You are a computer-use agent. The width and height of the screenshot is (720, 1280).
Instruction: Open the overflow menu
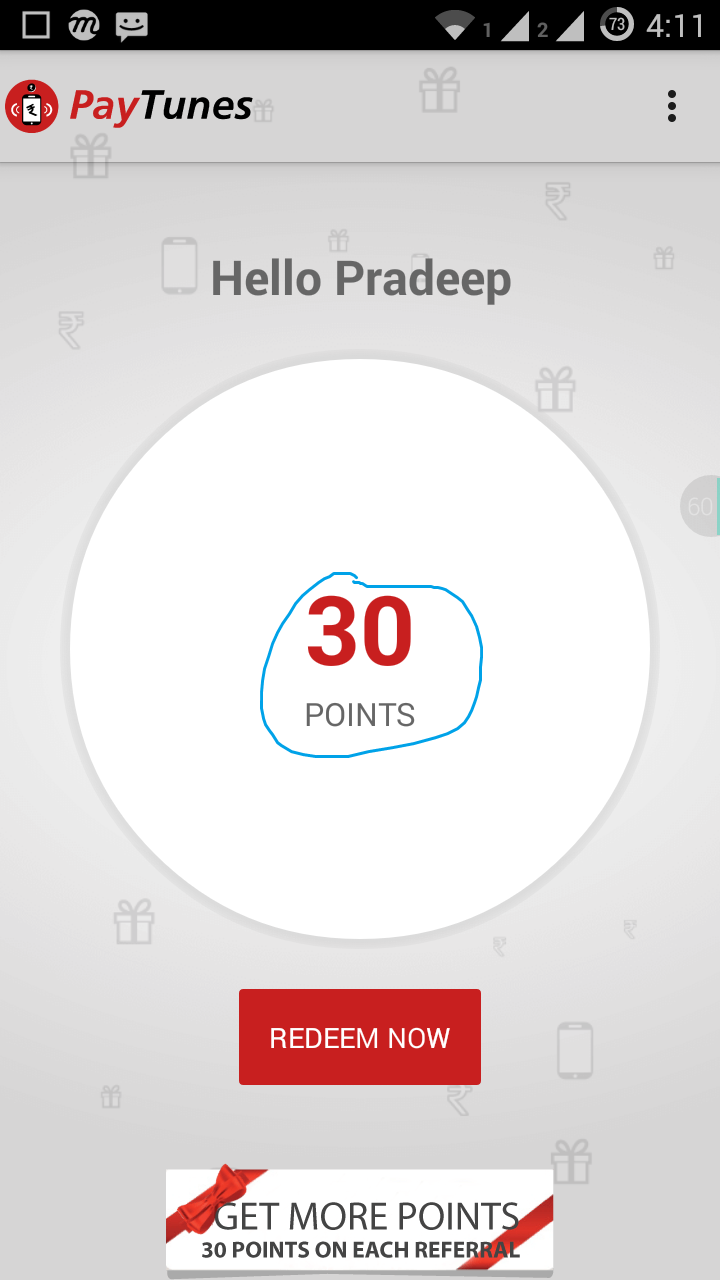pyautogui.click(x=672, y=106)
